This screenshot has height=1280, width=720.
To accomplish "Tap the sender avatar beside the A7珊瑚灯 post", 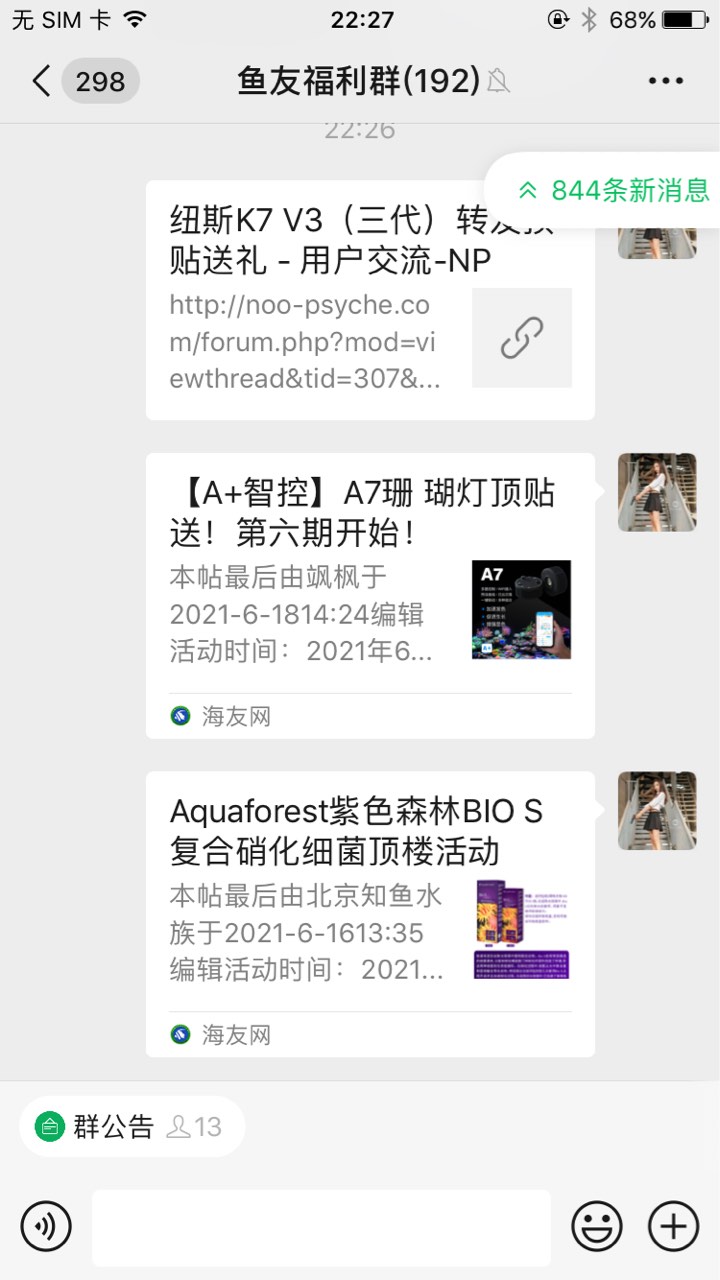I will coord(657,492).
